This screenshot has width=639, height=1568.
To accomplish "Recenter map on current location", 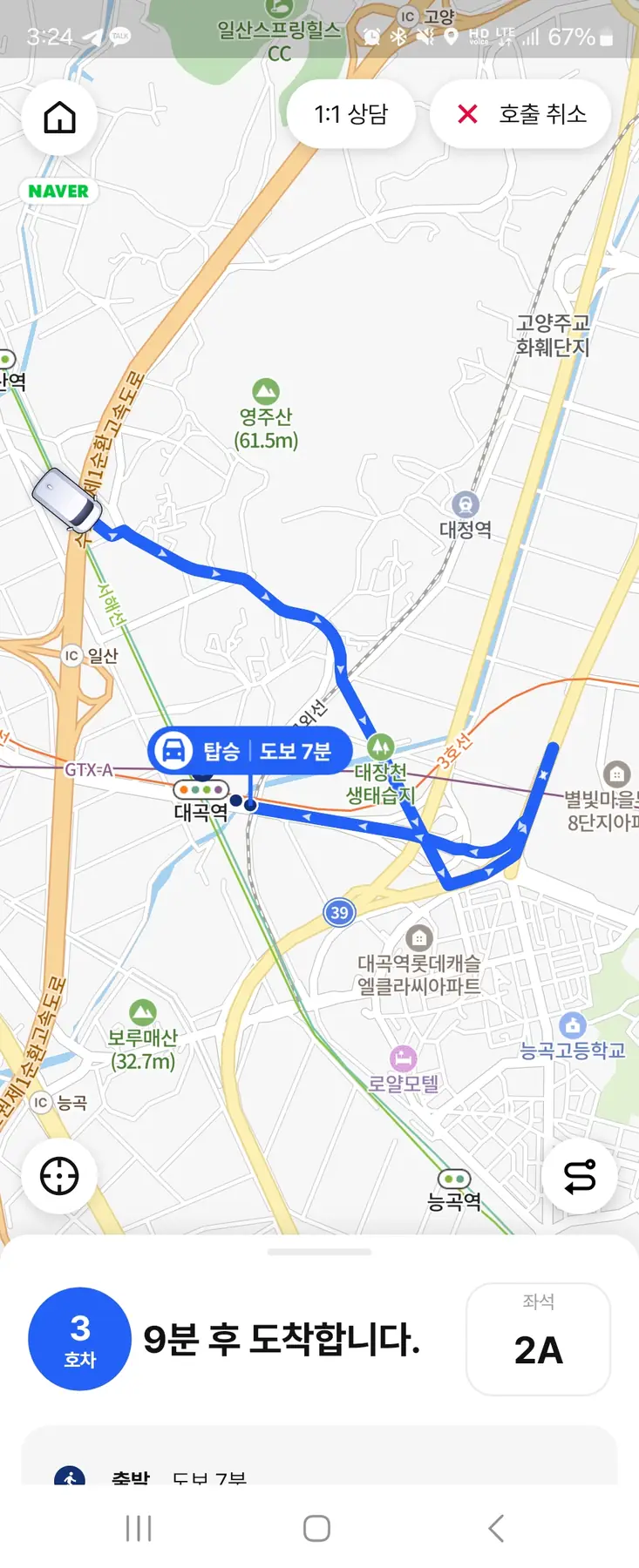I will pos(59,1176).
